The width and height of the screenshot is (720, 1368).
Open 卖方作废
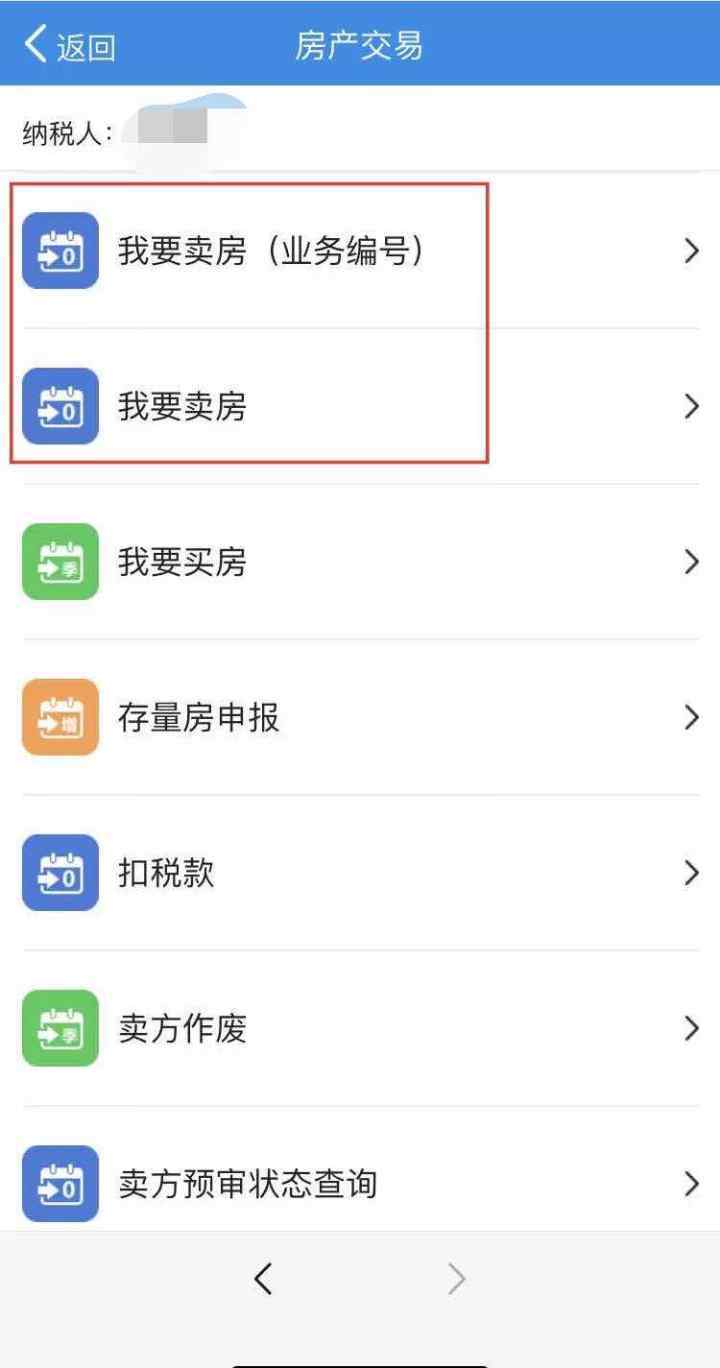pos(360,1028)
